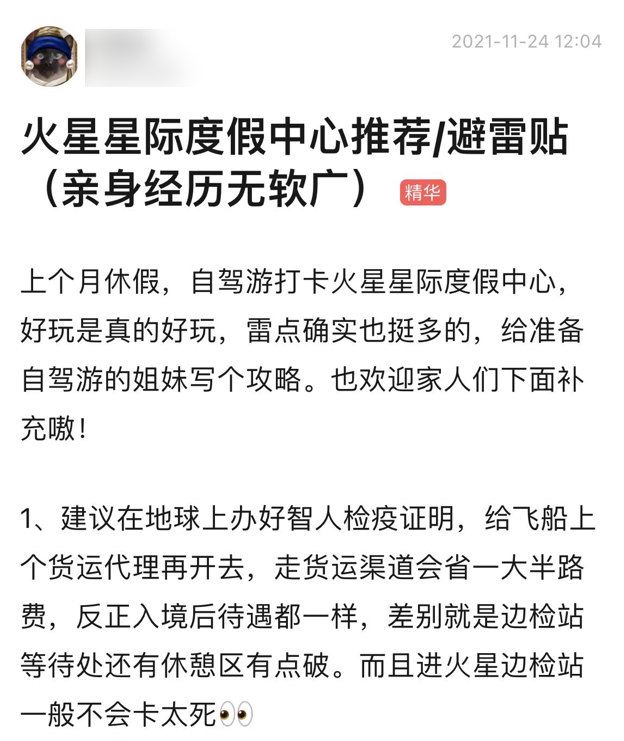Open the post author's cat avatar
Image resolution: width=624 pixels, height=741 pixels.
(x=49, y=56)
